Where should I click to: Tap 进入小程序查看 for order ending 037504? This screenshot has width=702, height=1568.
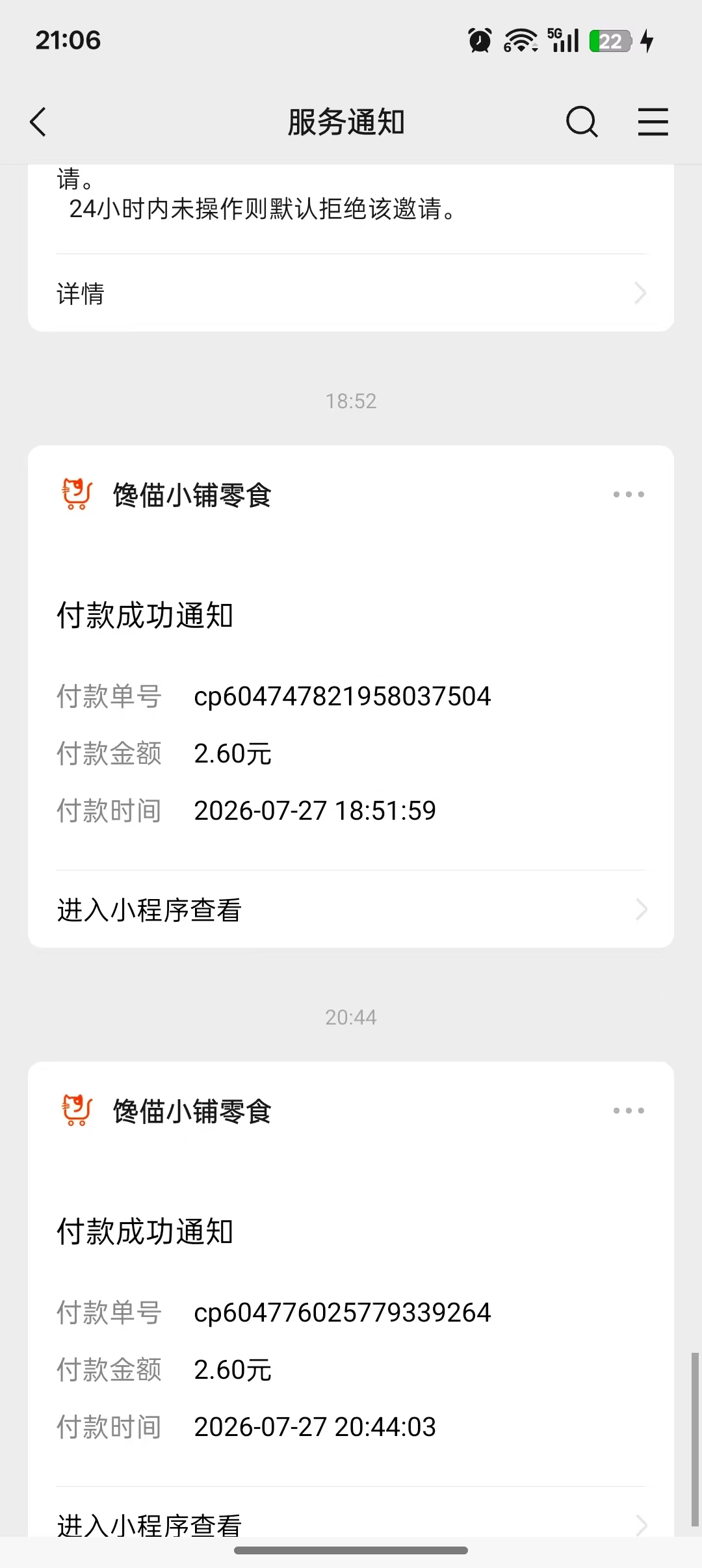351,909
